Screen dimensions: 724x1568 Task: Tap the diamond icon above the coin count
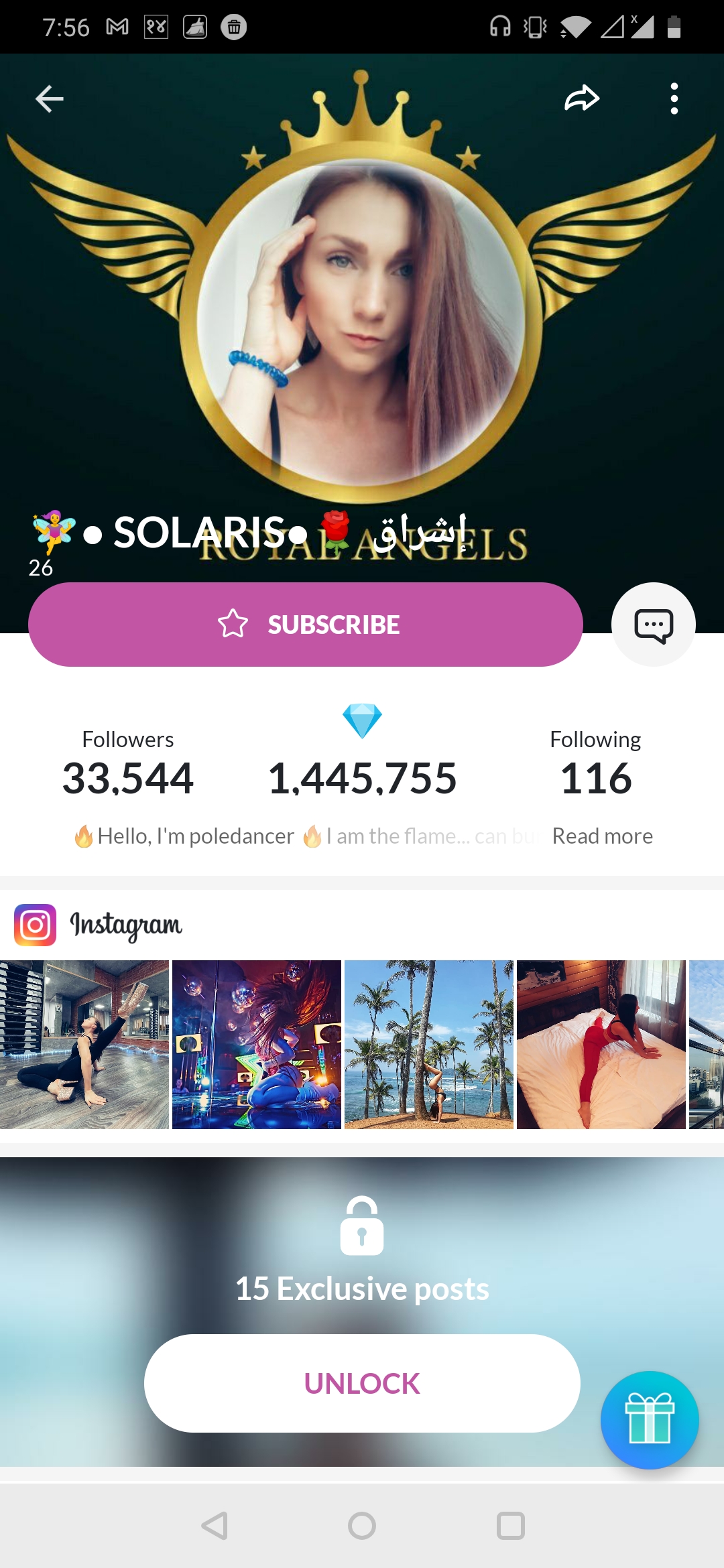[x=362, y=722]
